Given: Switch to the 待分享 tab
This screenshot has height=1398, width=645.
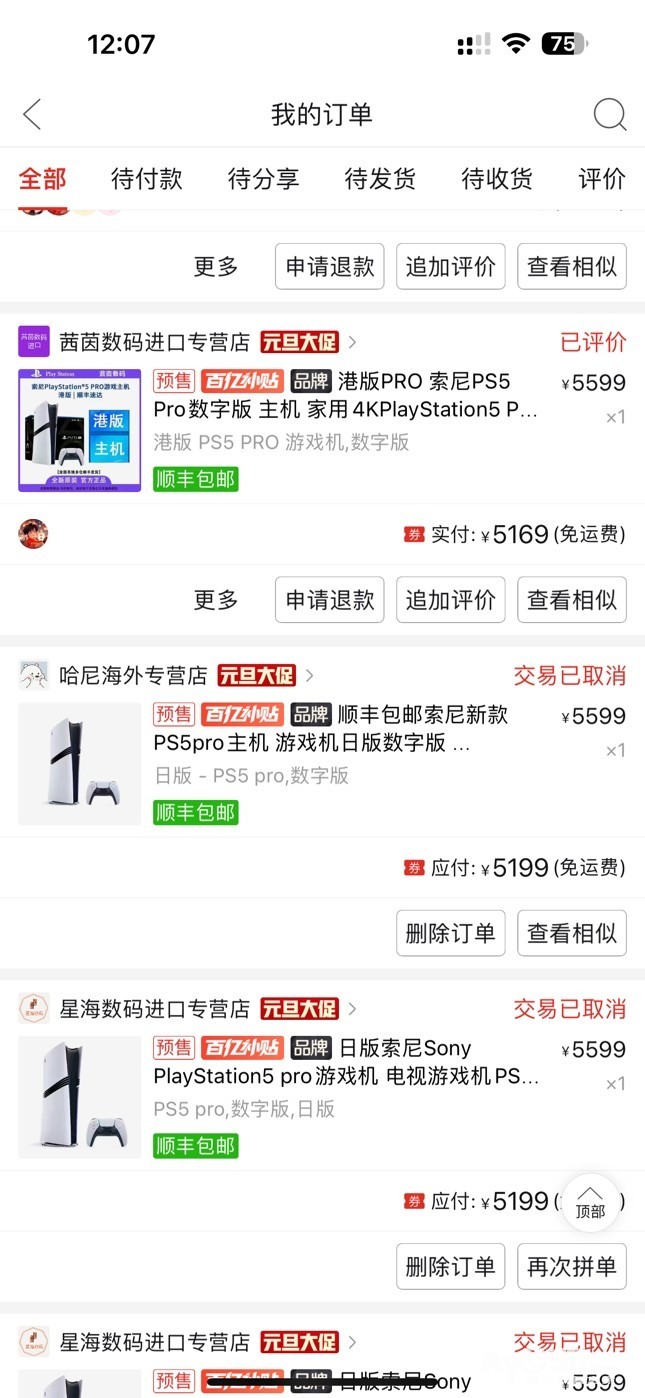Looking at the screenshot, I should pos(263,179).
